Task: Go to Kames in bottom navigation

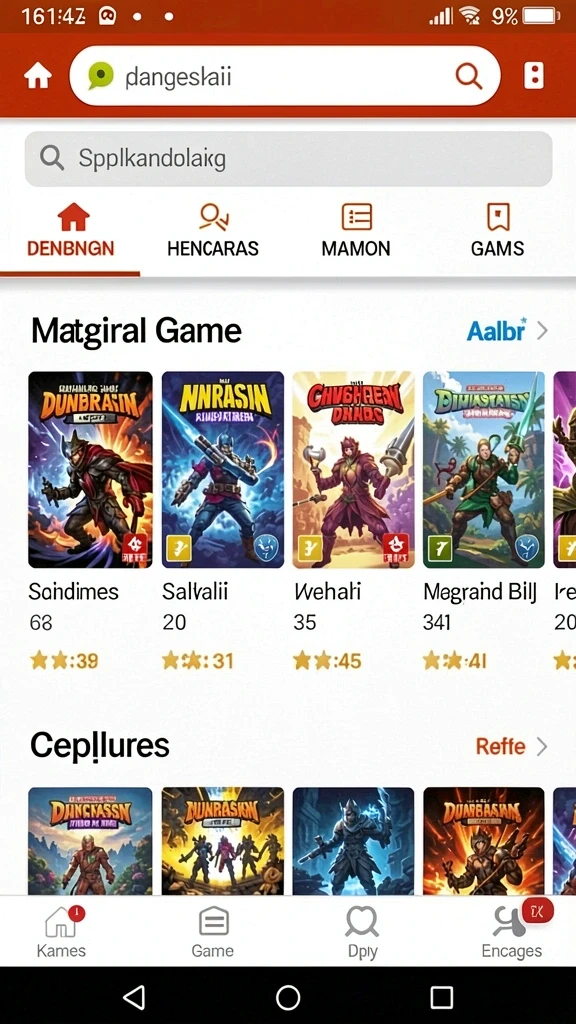Action: 61,932
